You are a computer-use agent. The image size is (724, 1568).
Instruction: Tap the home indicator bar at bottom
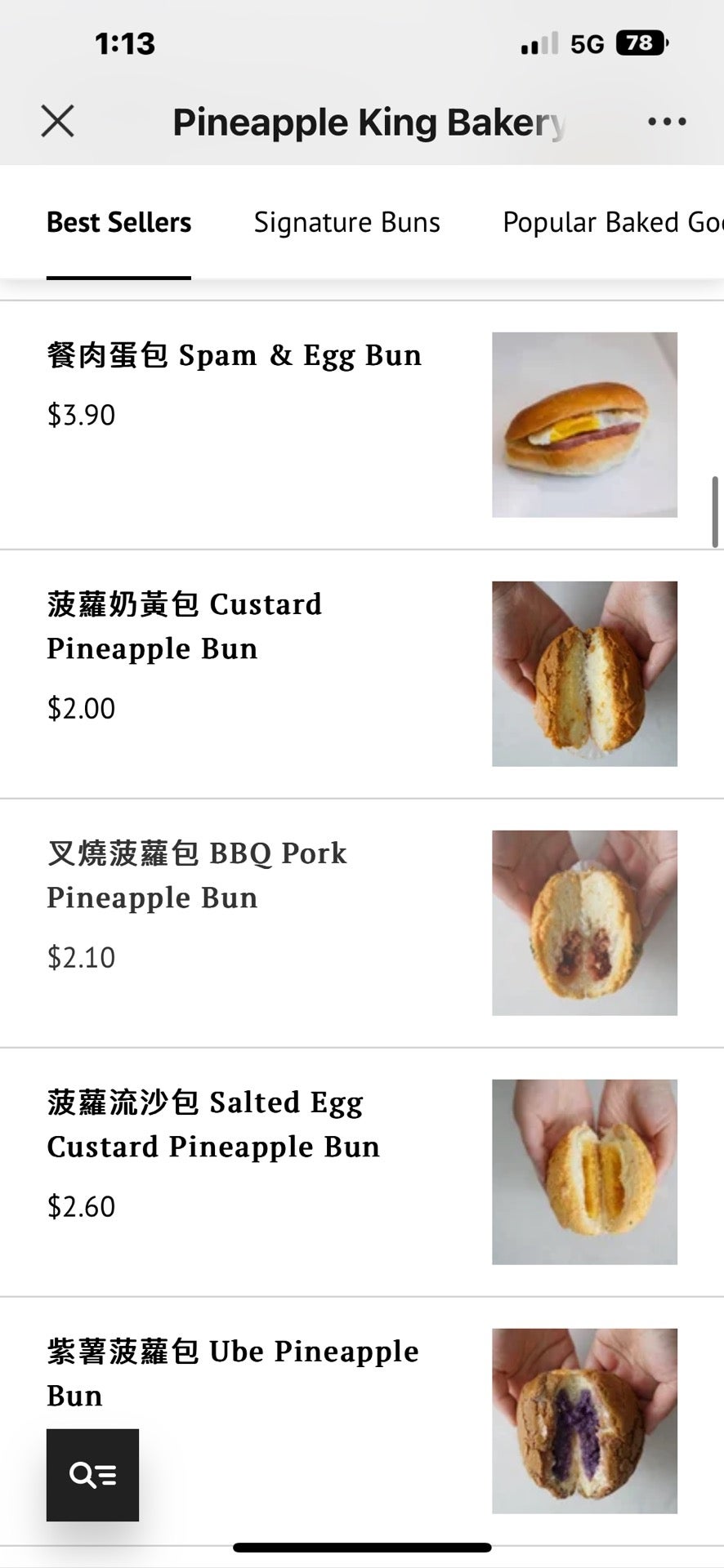tap(362, 1546)
